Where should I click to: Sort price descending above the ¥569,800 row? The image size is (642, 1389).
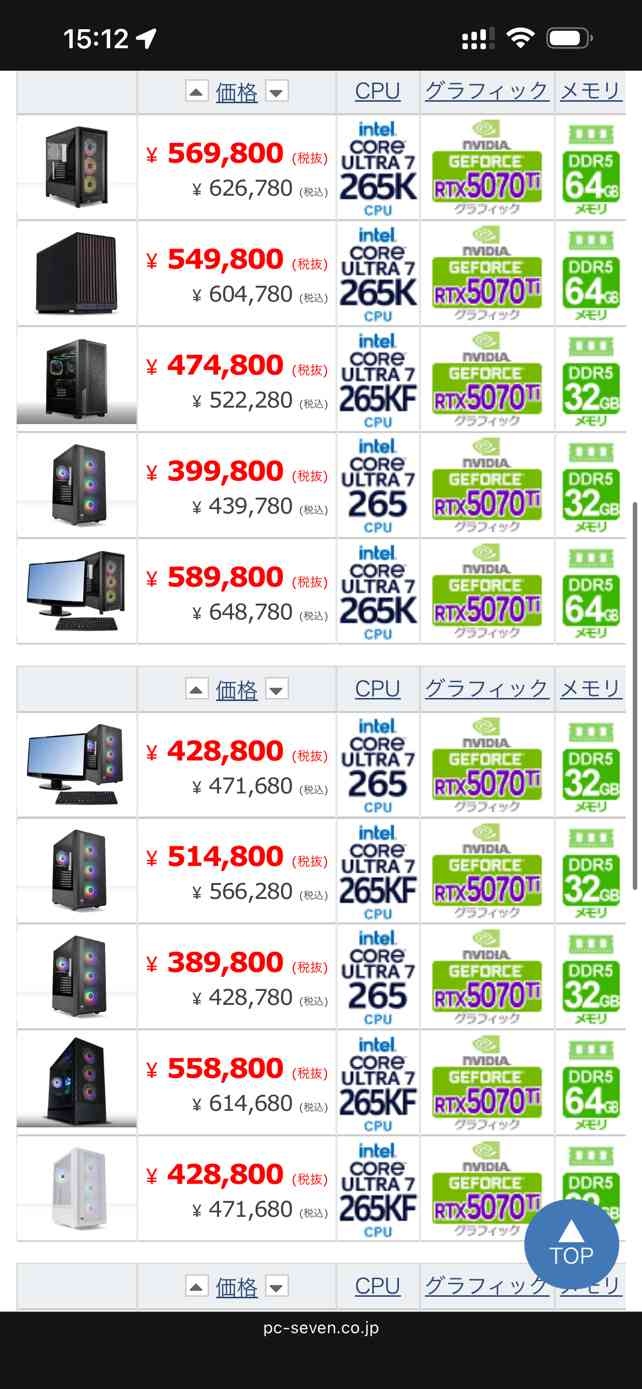277,93
